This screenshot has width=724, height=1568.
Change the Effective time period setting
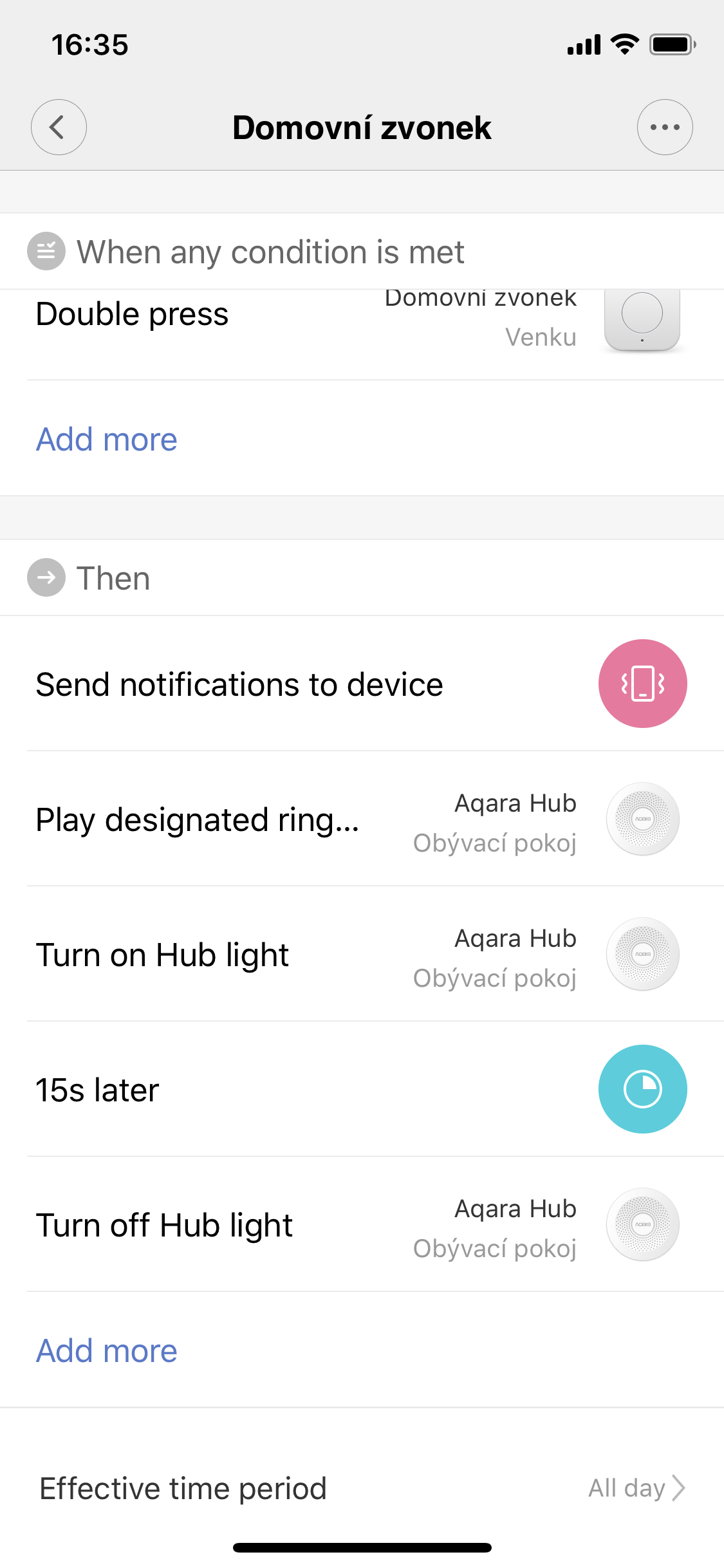pyautogui.click(x=362, y=1488)
